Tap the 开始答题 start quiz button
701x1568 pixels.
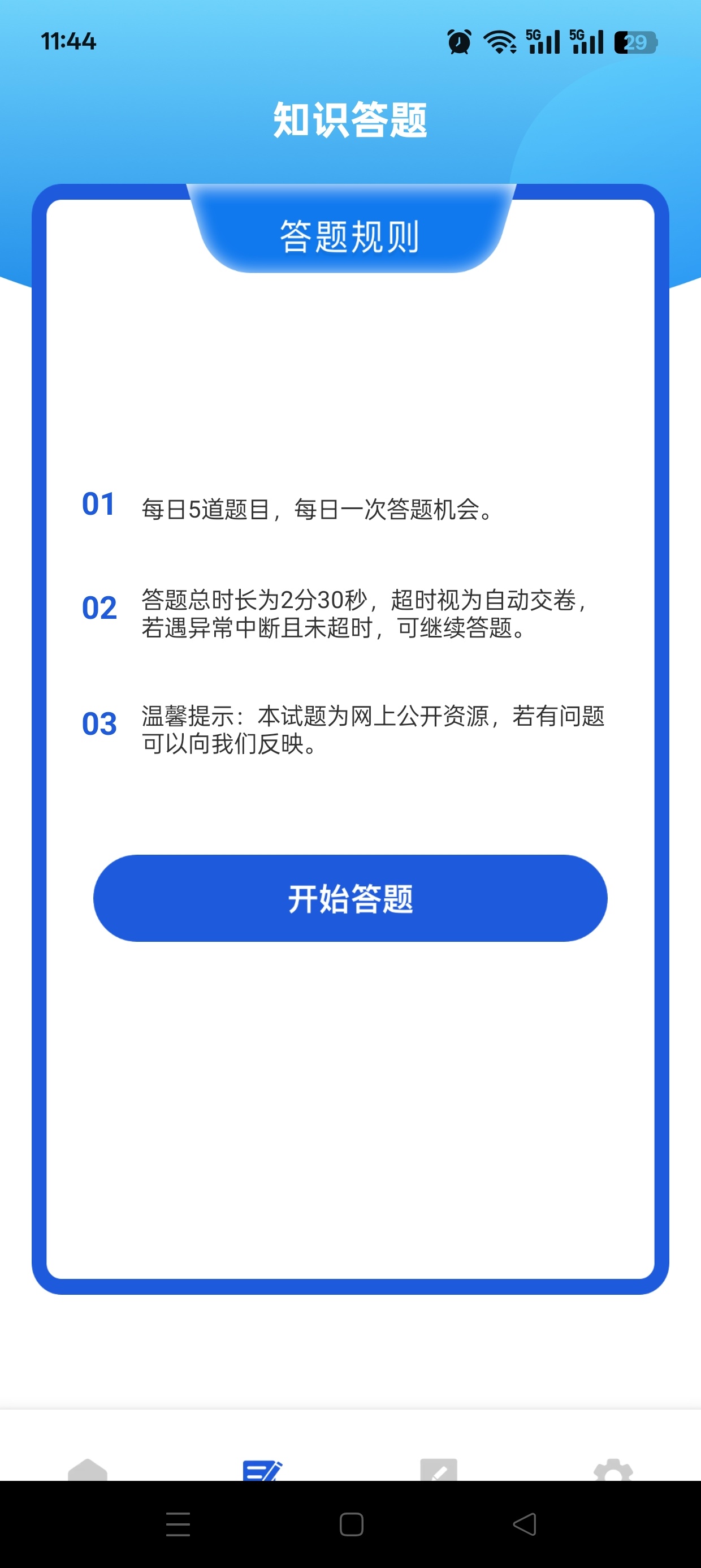350,898
